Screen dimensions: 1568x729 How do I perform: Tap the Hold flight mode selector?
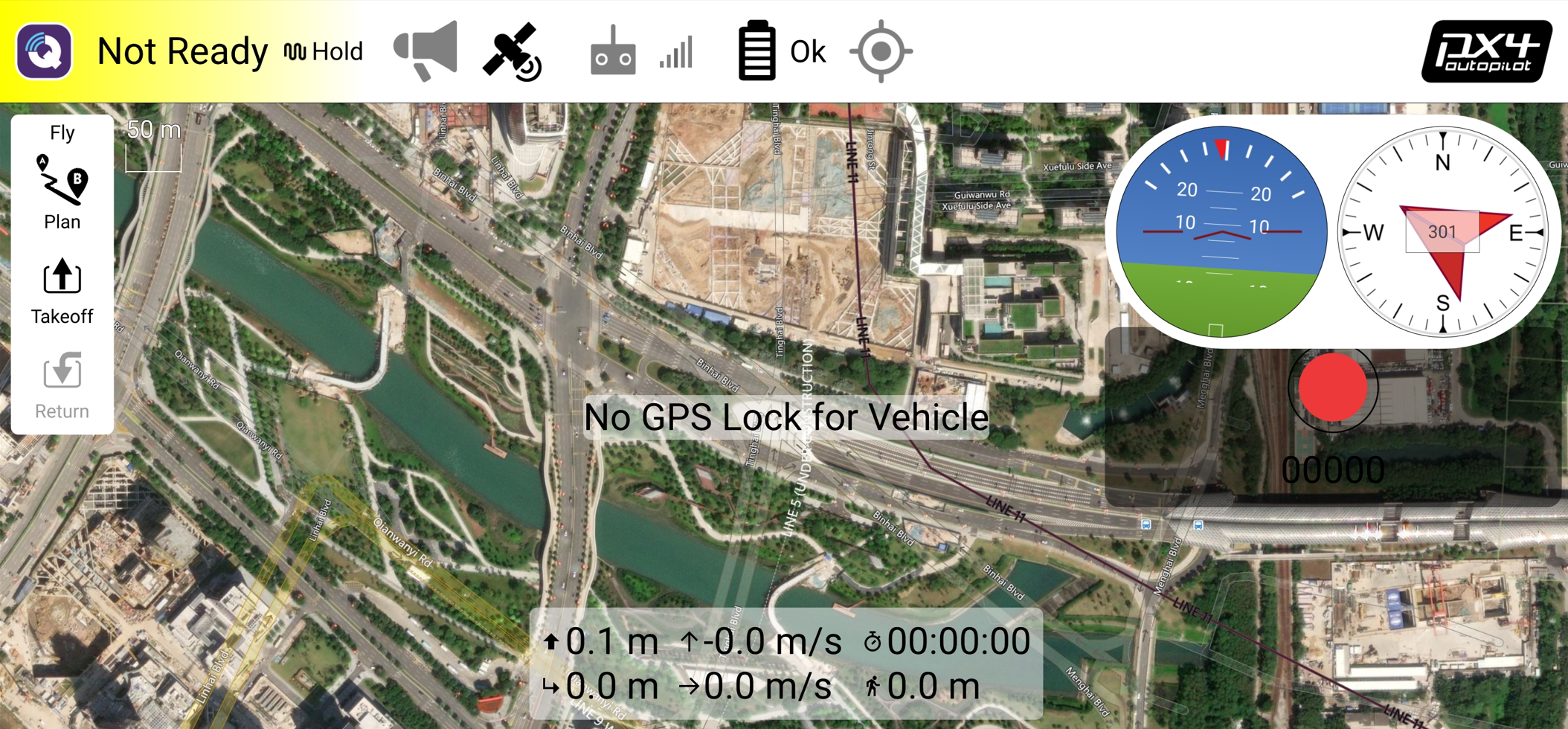click(x=324, y=51)
